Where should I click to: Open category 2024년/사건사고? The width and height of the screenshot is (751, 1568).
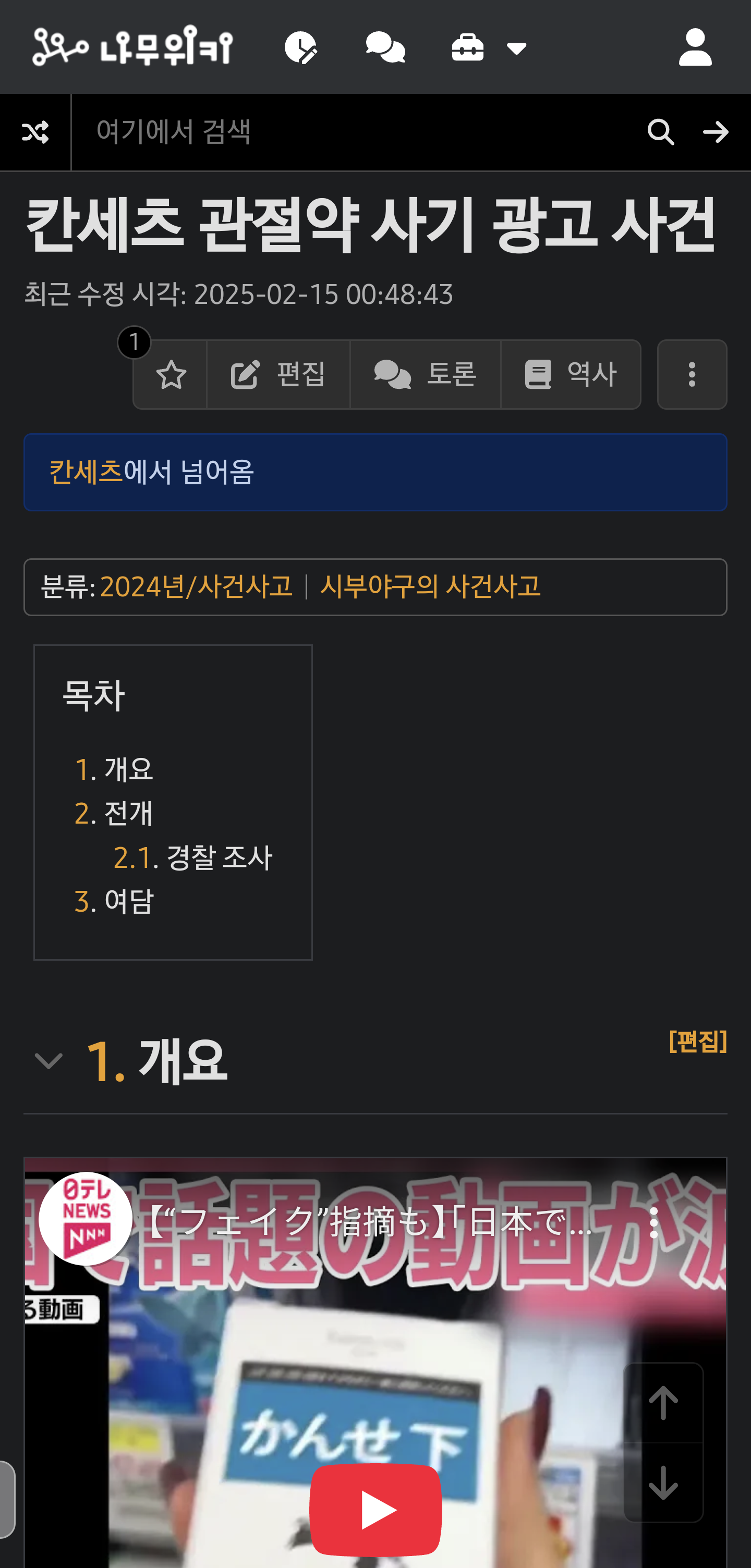click(x=196, y=587)
